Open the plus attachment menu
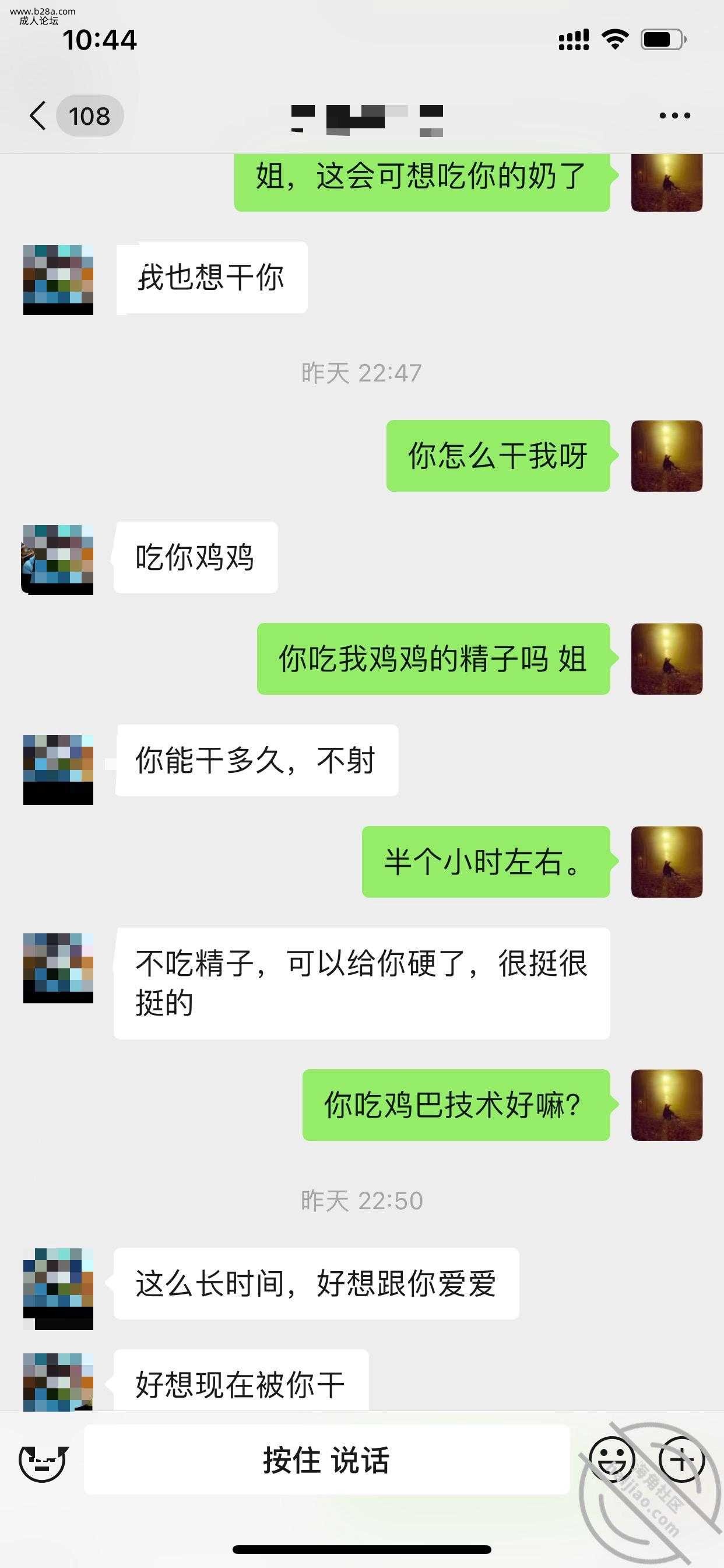Image resolution: width=724 pixels, height=1568 pixels. (x=681, y=1459)
